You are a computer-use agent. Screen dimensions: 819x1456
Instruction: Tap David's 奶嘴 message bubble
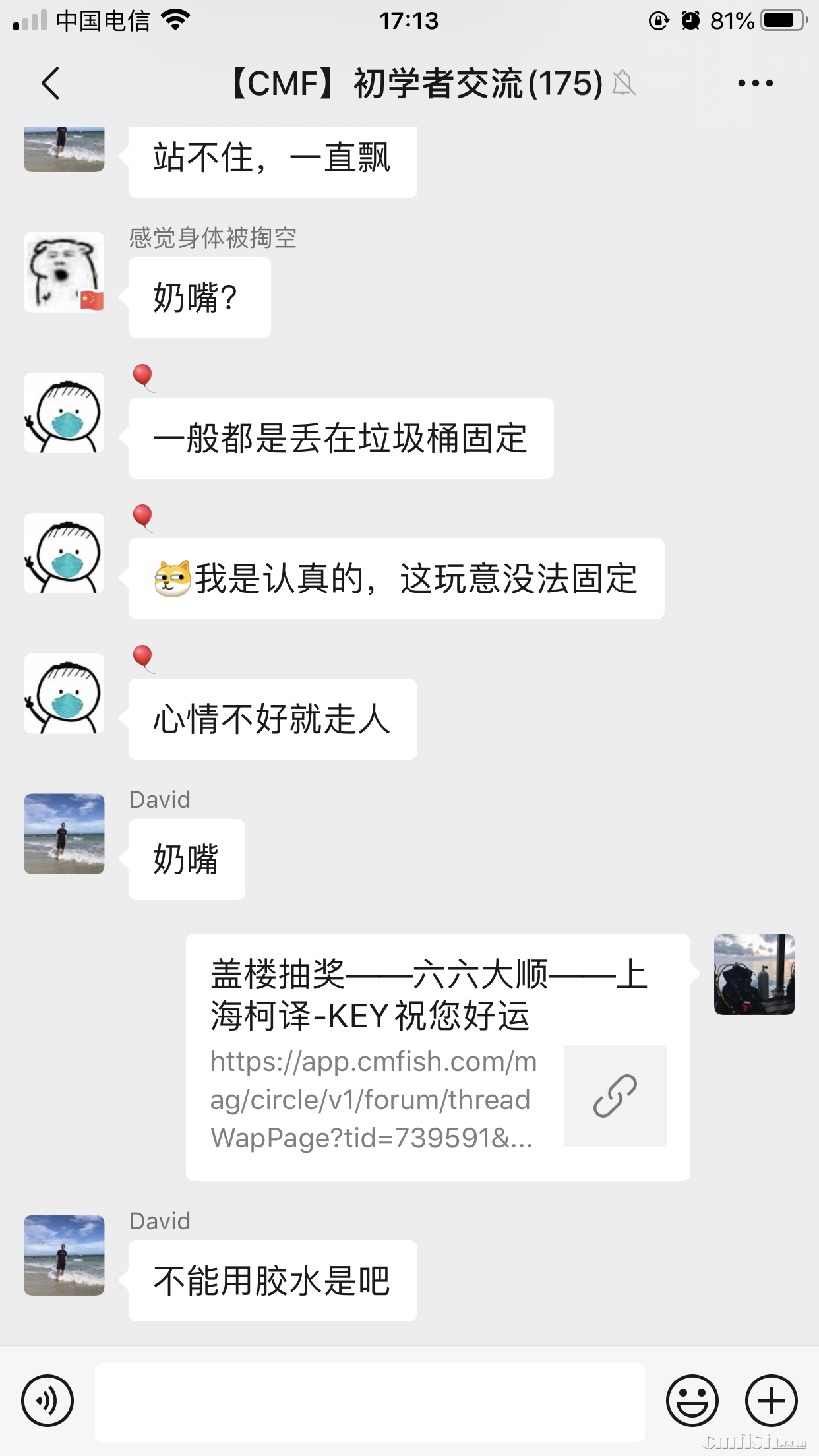[x=186, y=859]
